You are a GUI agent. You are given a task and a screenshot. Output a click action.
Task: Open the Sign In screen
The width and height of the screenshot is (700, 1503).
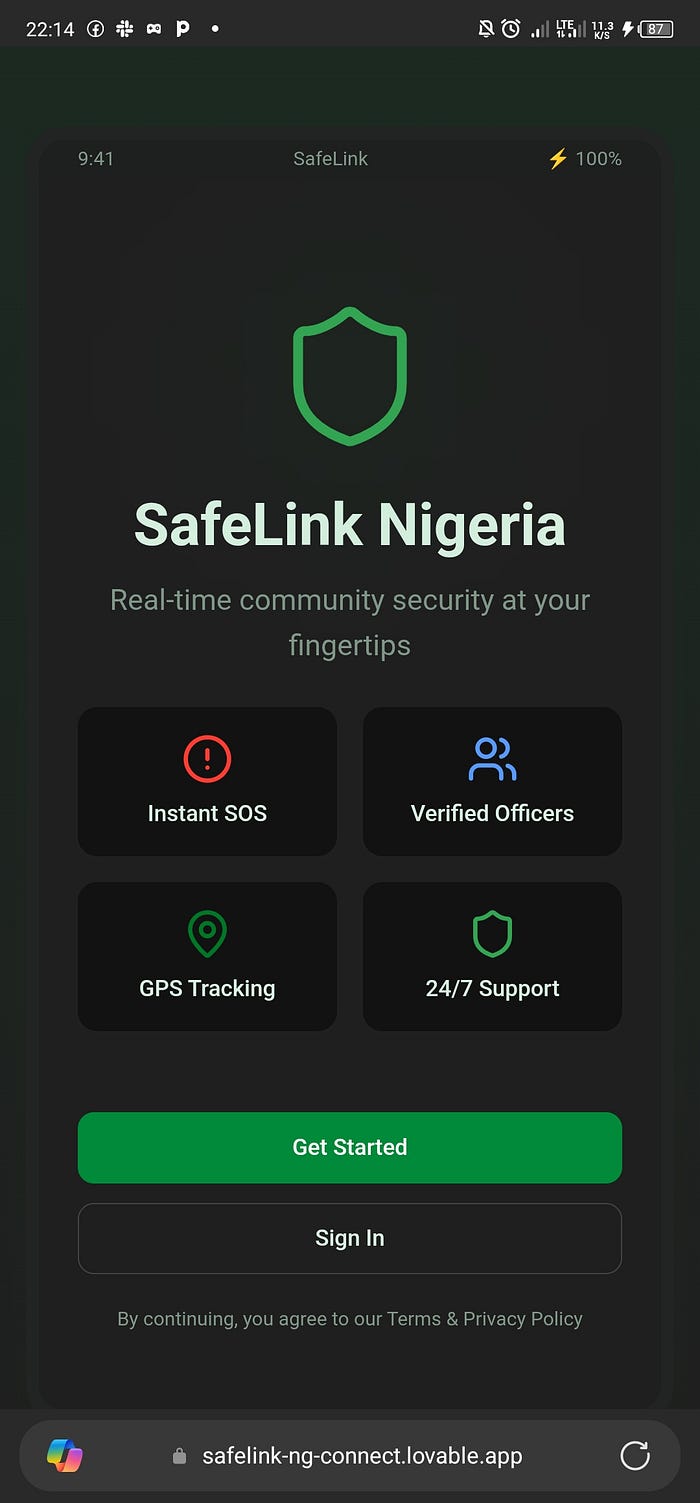[349, 1238]
